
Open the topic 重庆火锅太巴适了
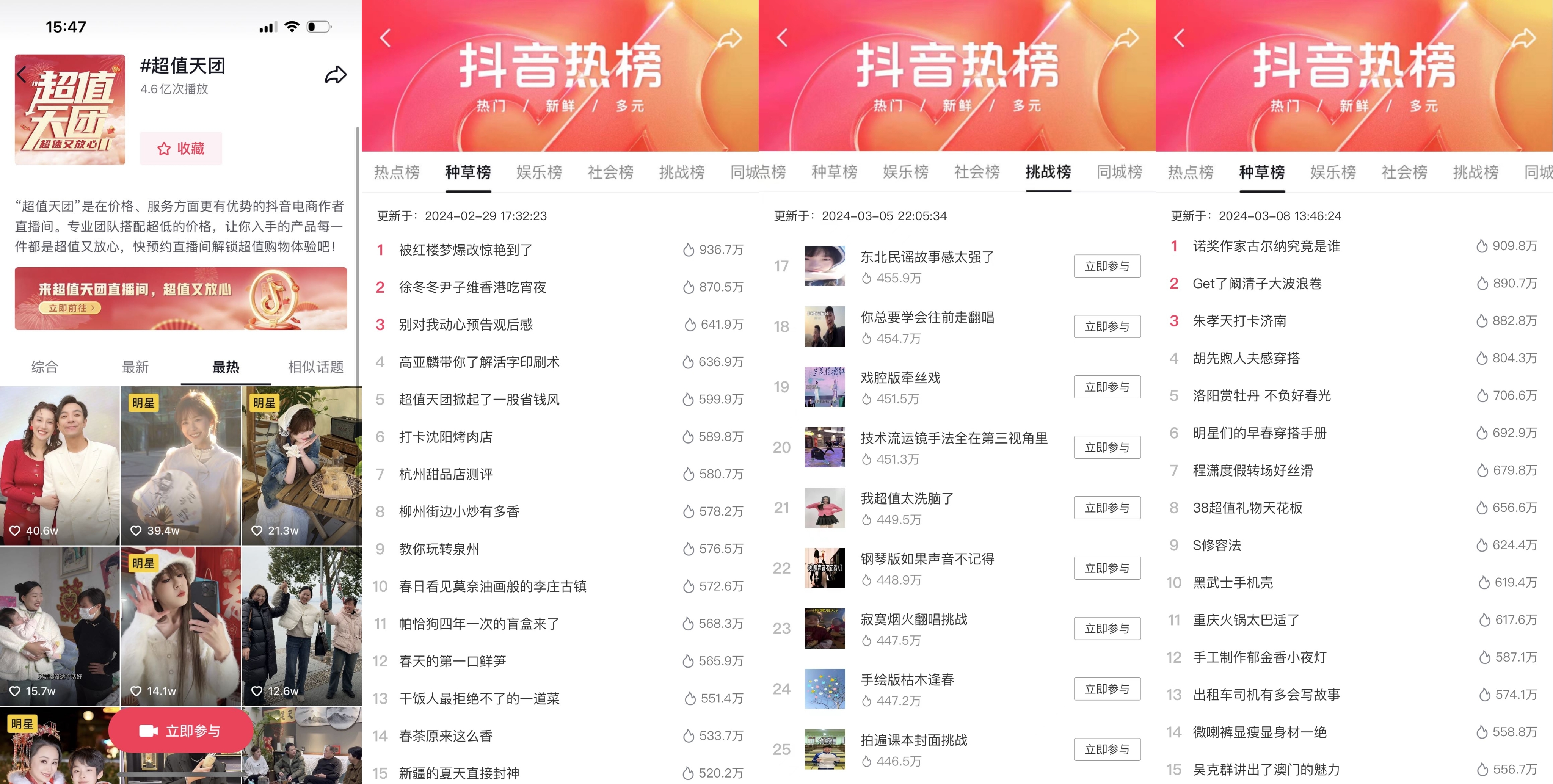[1246, 620]
